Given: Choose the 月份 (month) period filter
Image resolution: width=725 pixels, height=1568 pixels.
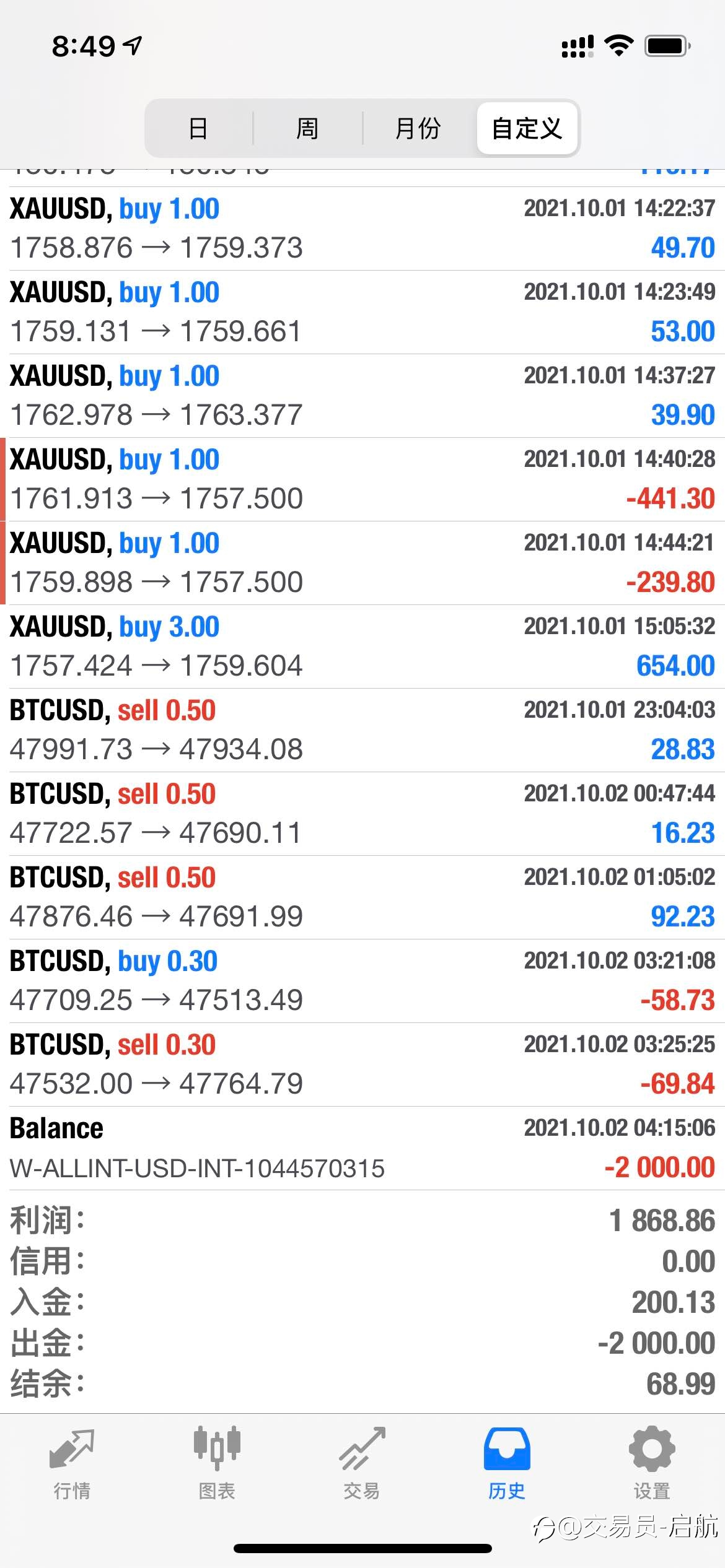Looking at the screenshot, I should [418, 128].
